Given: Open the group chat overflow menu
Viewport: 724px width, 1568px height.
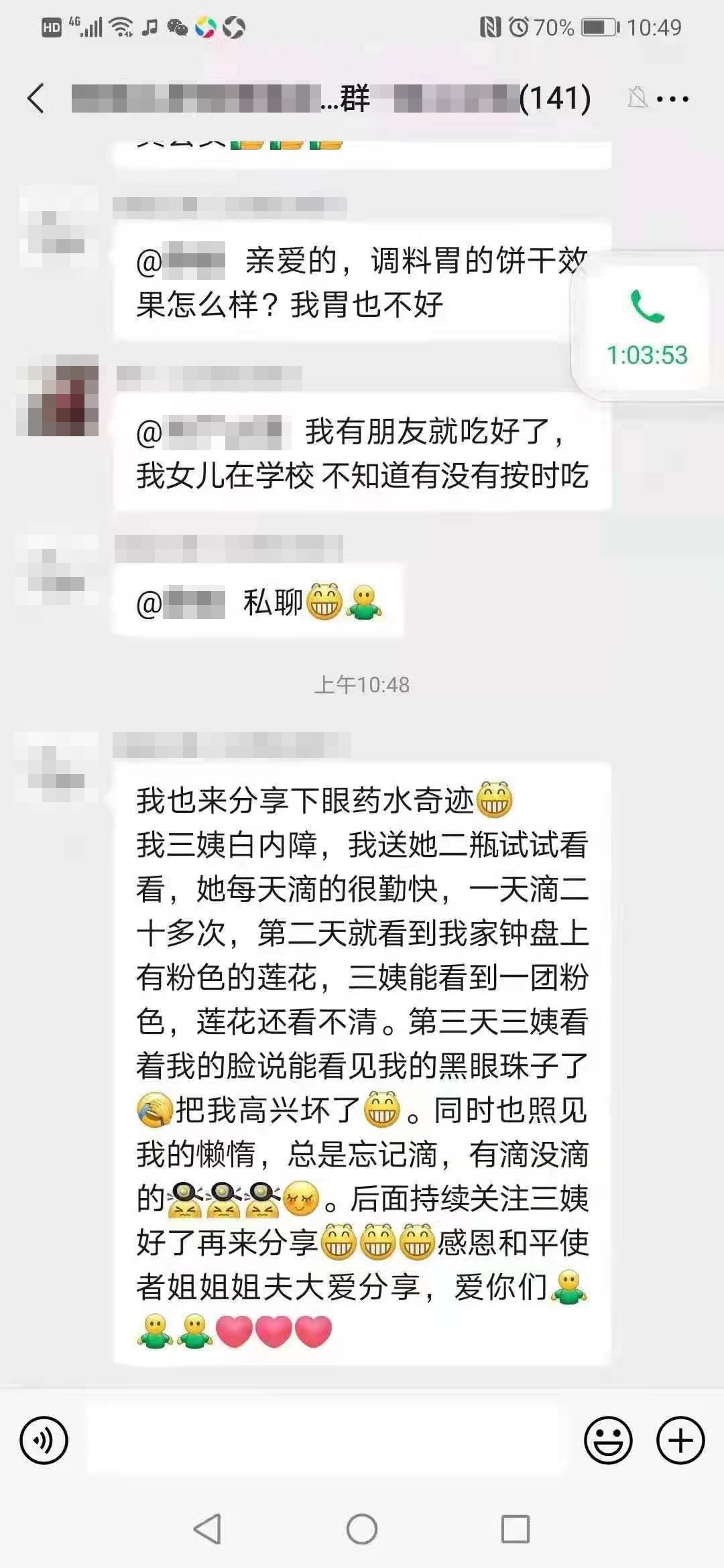Looking at the screenshot, I should click(x=672, y=99).
